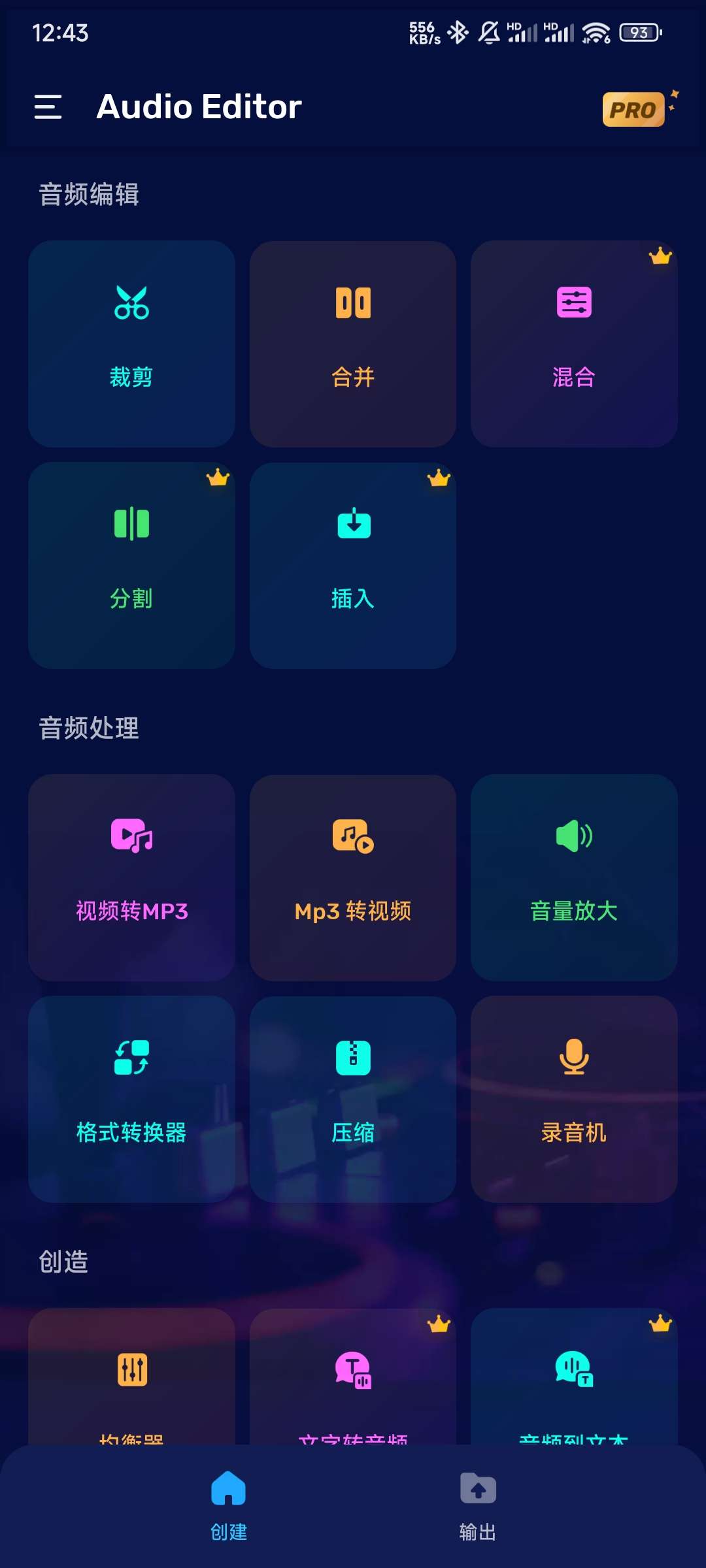Open the hamburger drawer menu

tap(48, 106)
